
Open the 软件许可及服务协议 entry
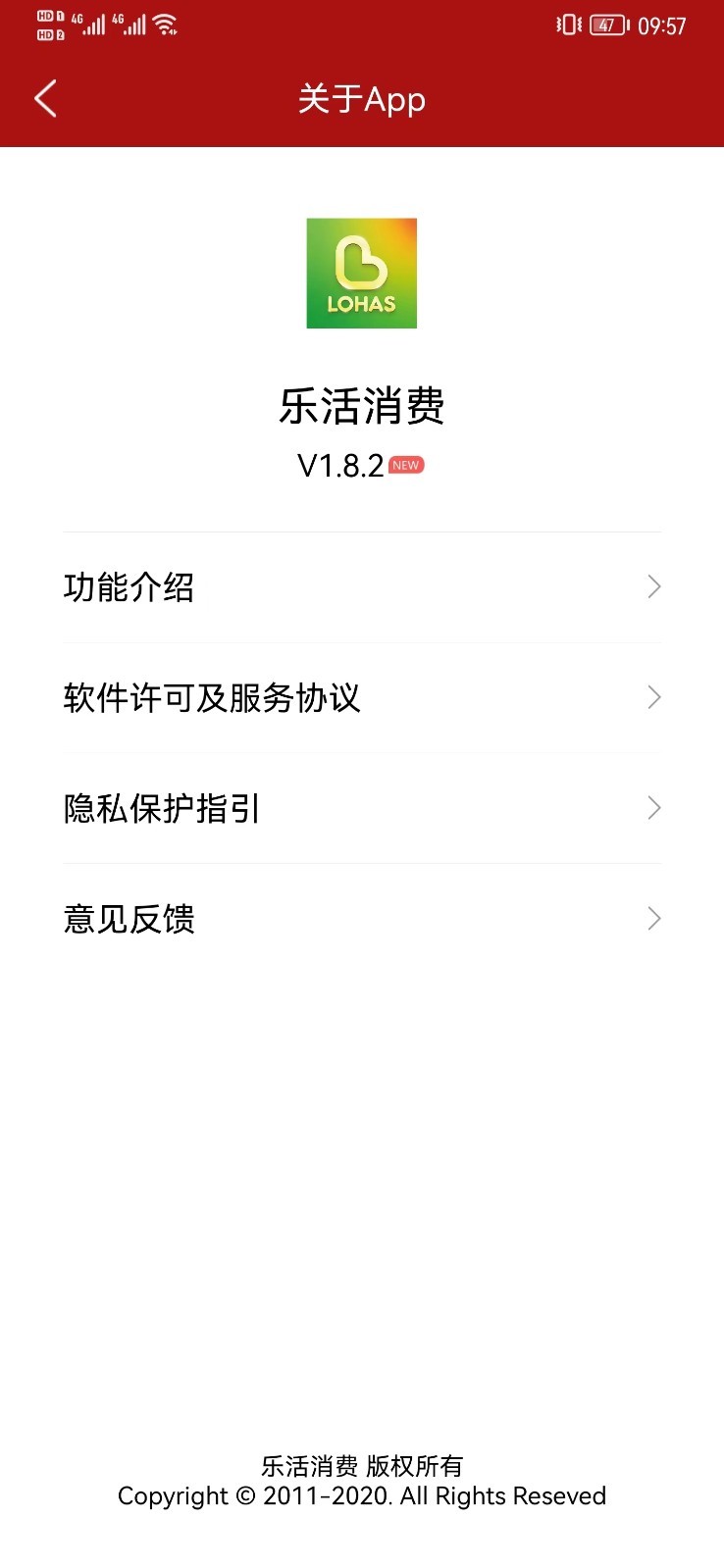tap(212, 697)
